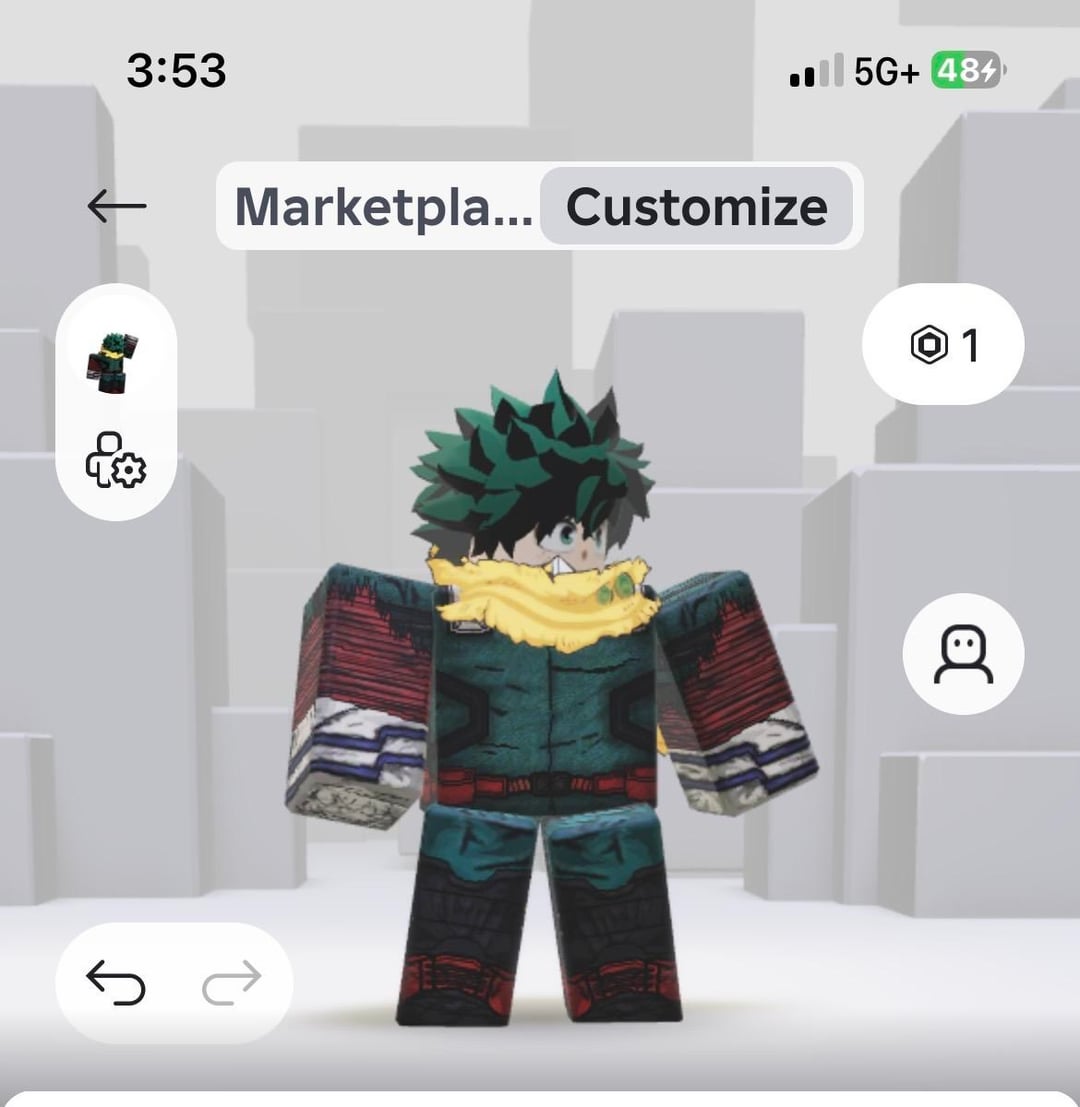Redo the avatar change
1080x1107 pixels.
(x=231, y=982)
